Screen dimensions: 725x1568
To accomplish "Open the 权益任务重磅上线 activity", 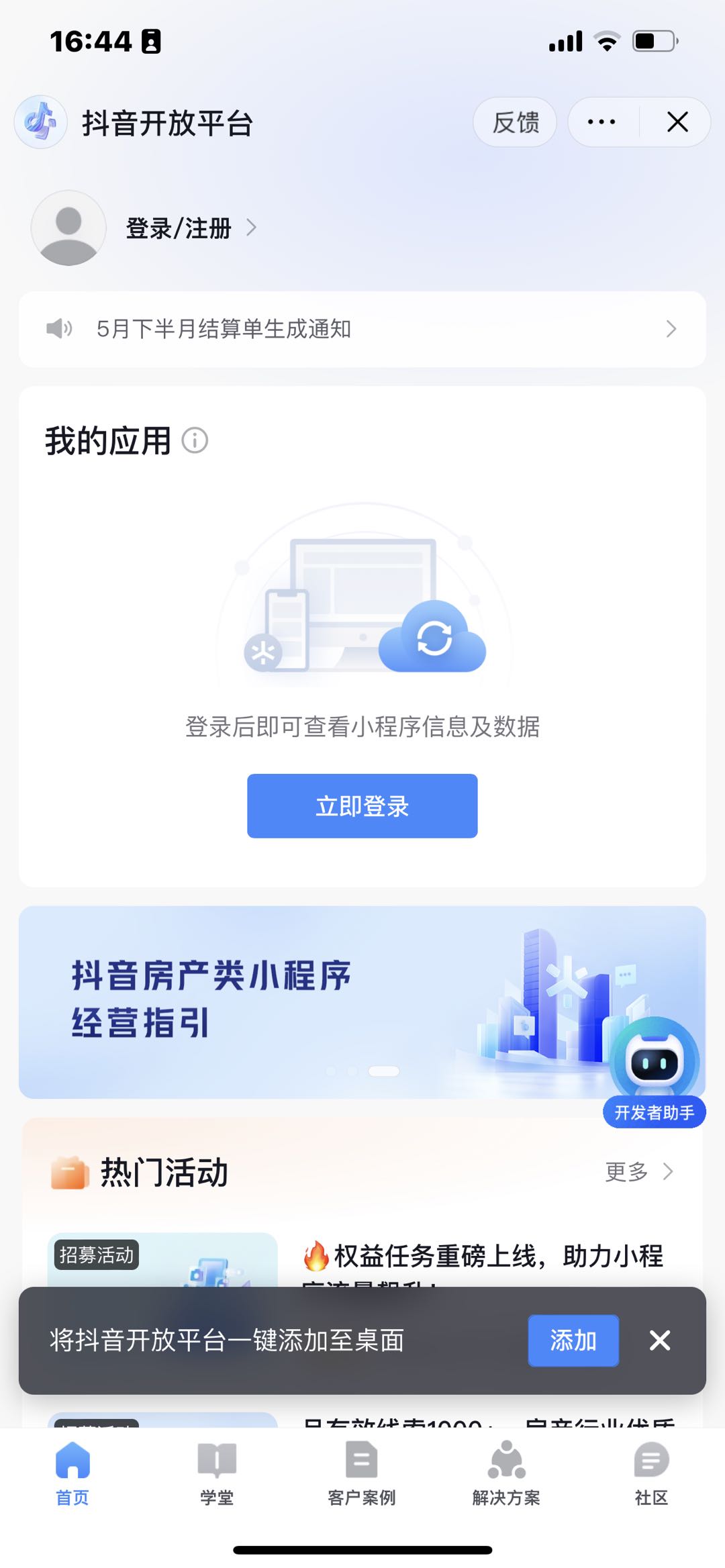I will [x=482, y=1257].
